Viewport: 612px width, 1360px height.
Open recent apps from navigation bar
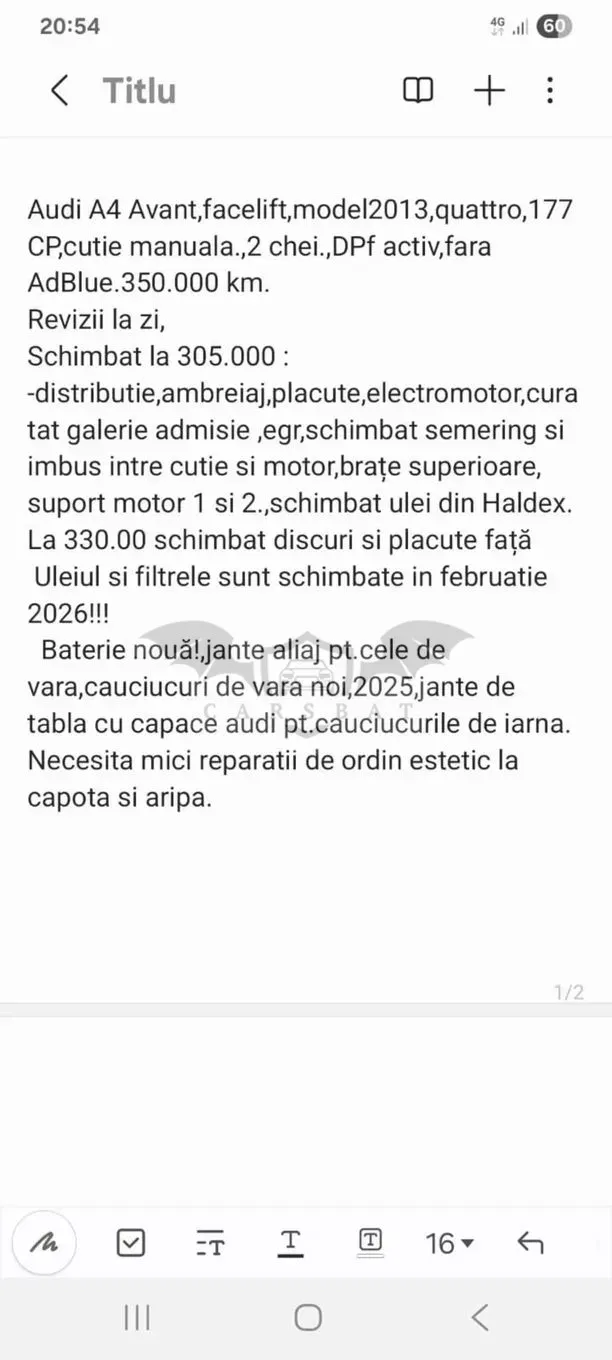137,1318
